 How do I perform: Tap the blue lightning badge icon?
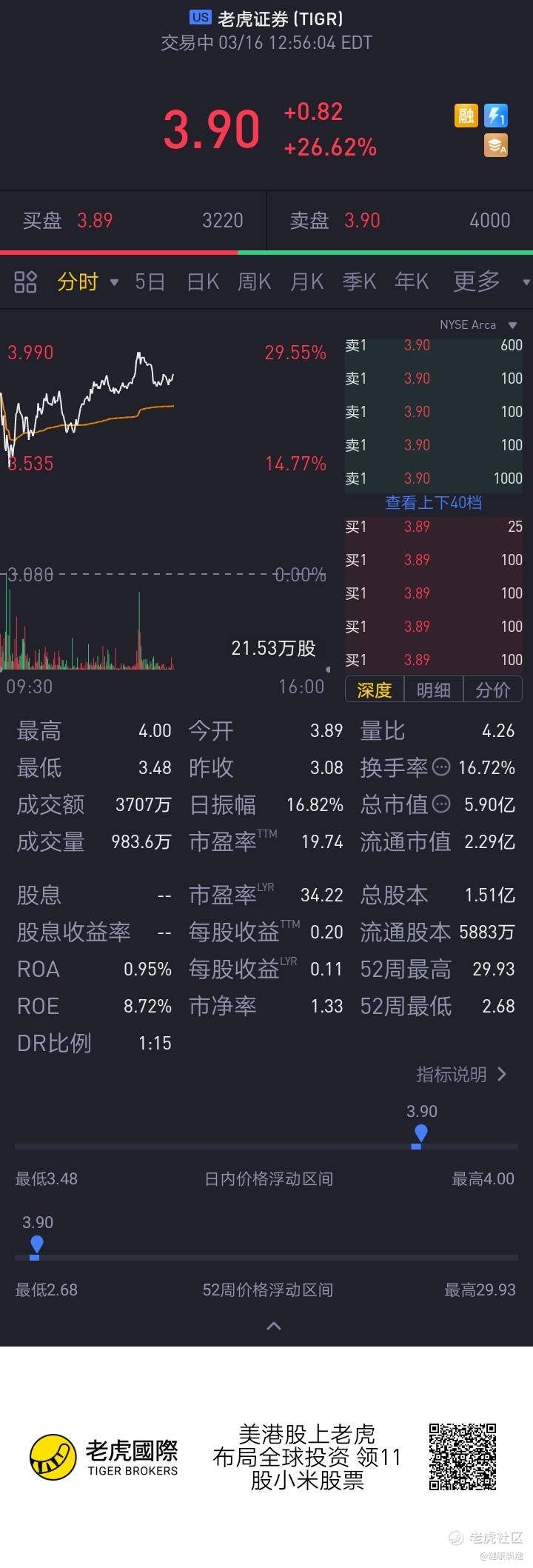tap(495, 116)
